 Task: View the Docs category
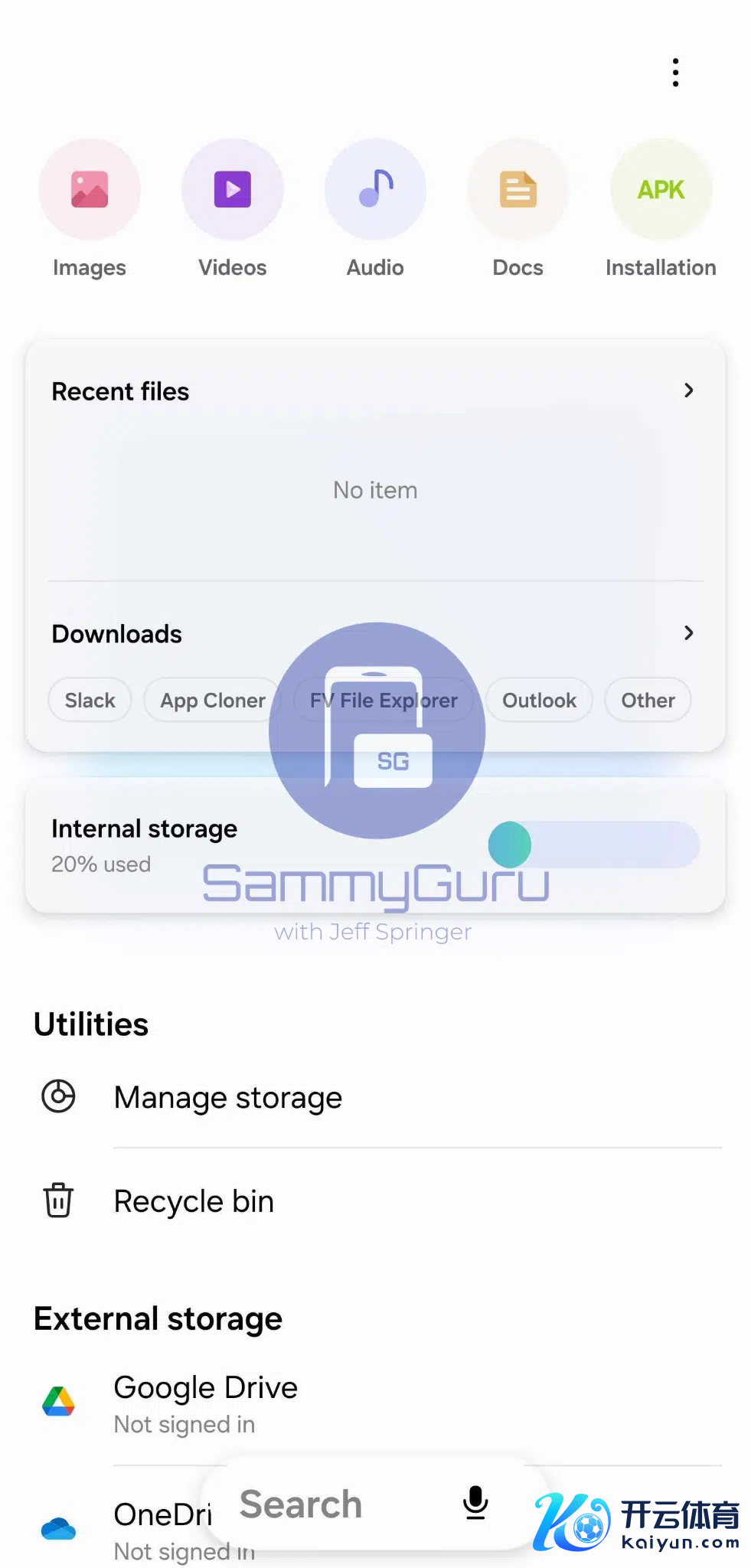[x=518, y=190]
